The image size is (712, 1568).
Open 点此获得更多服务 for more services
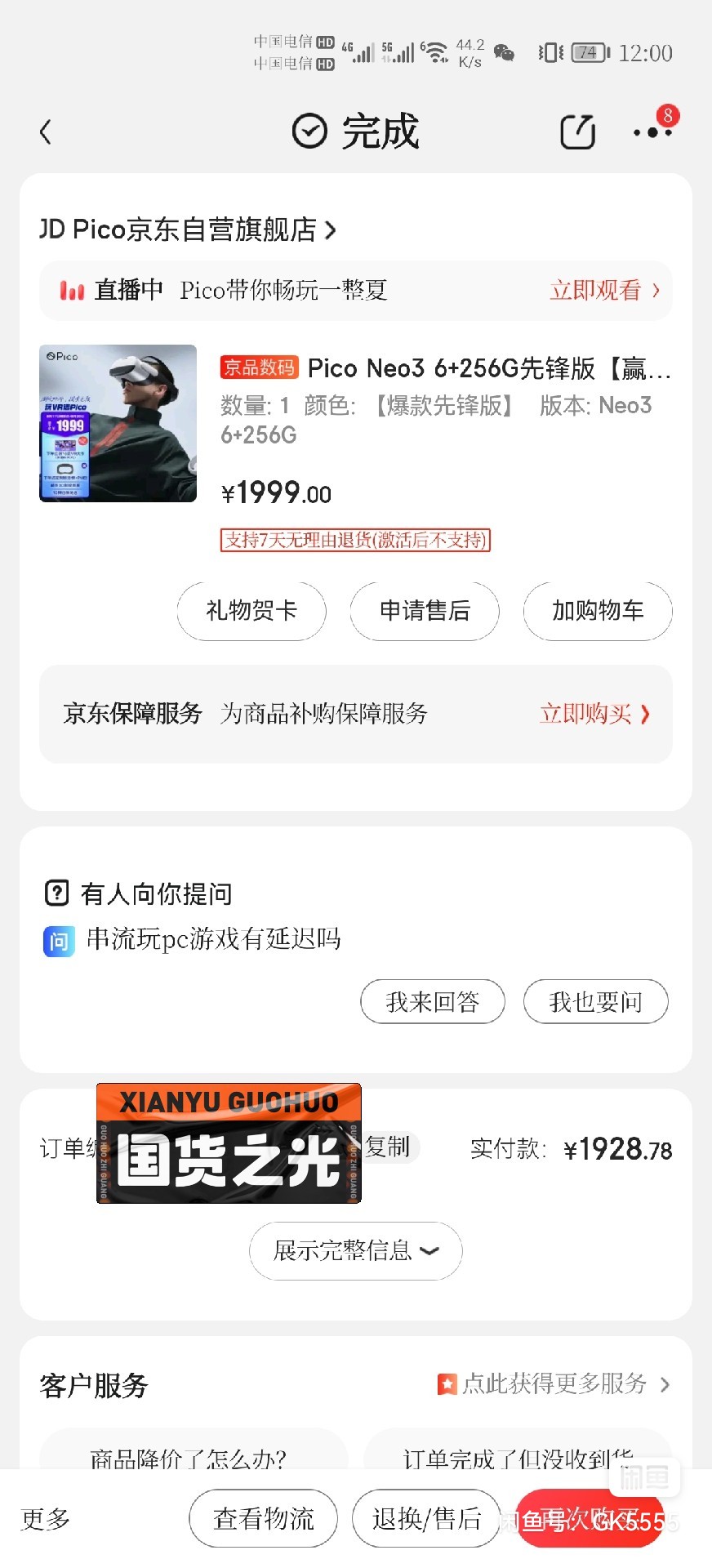coord(555,1383)
